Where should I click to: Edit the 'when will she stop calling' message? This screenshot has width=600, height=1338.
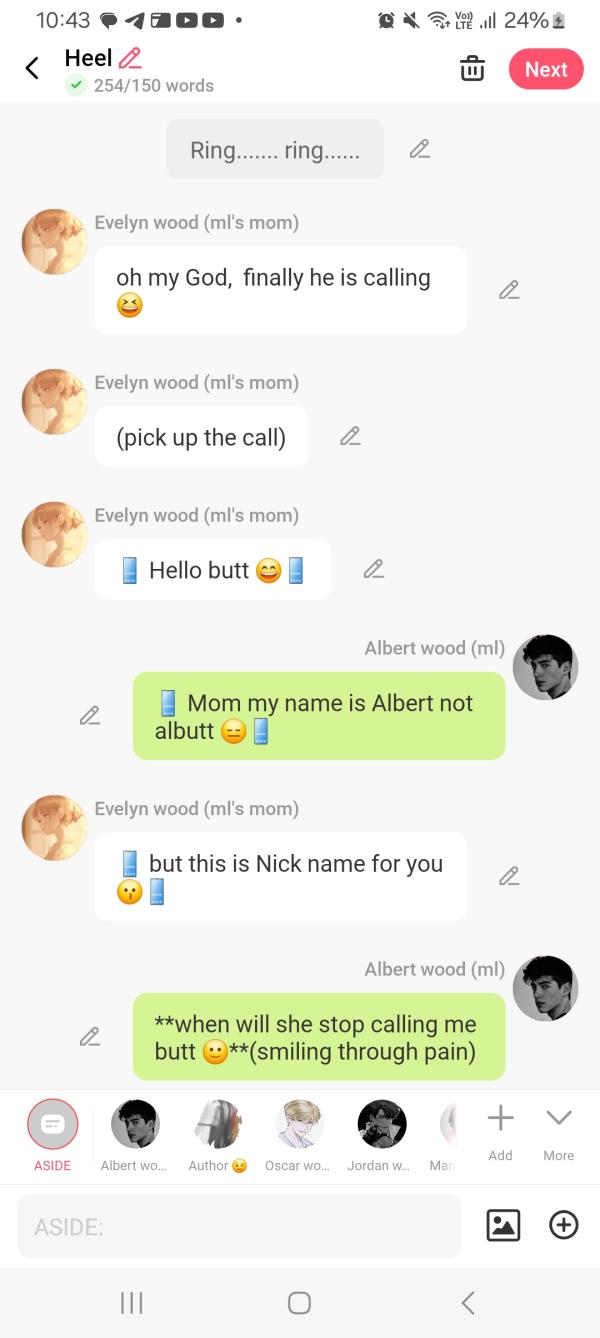90,1037
